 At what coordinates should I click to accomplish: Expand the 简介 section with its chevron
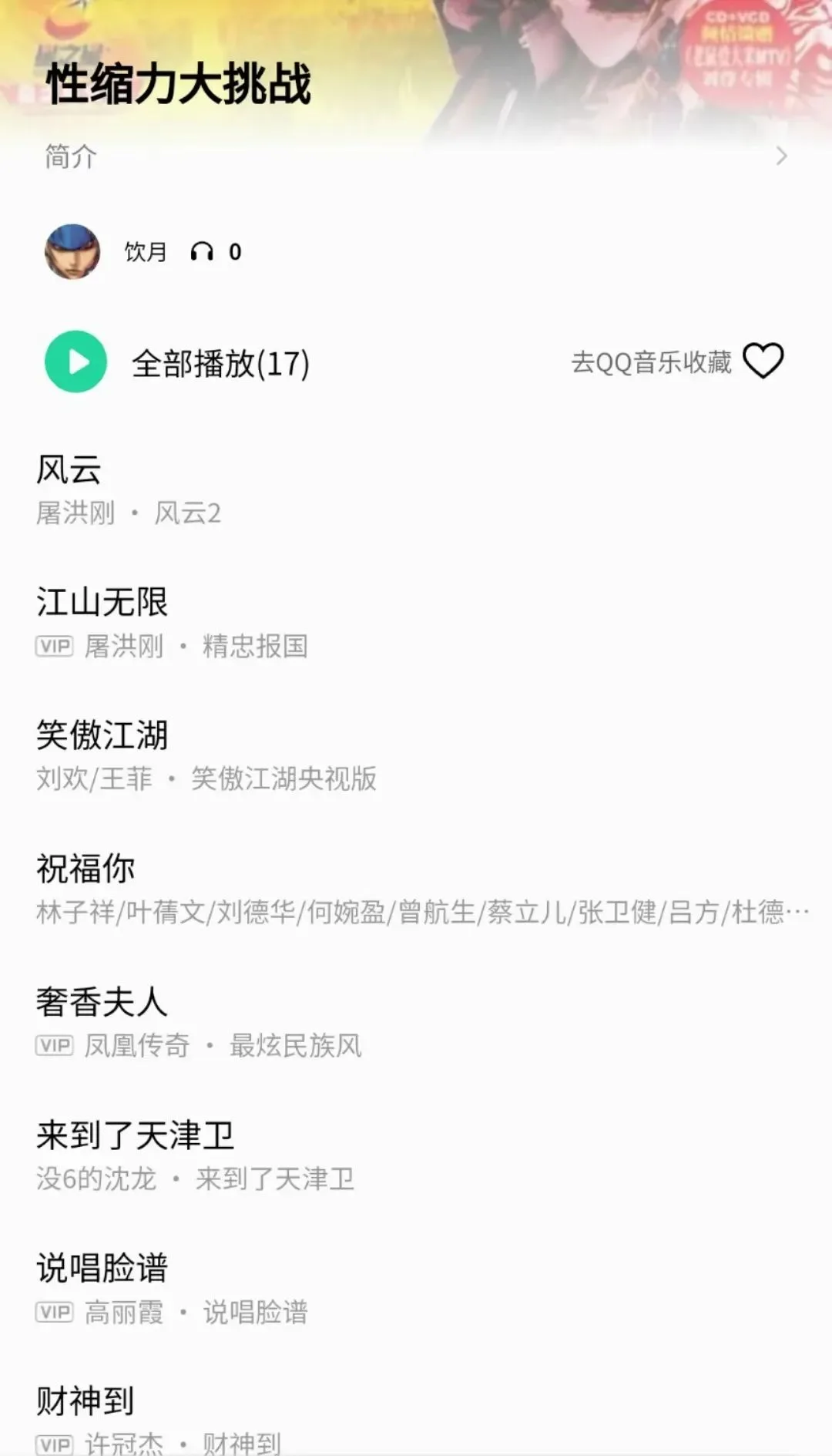[781, 157]
